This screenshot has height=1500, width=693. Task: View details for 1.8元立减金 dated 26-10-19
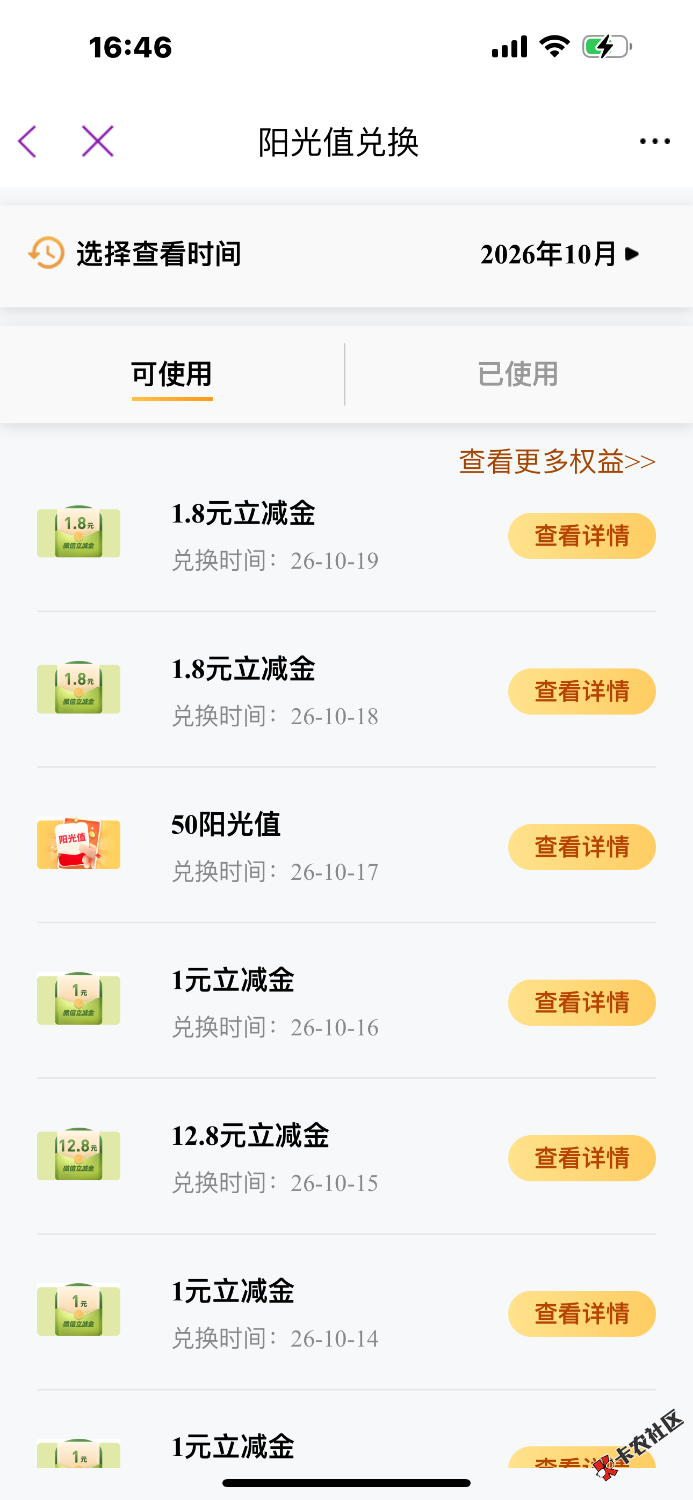(582, 536)
